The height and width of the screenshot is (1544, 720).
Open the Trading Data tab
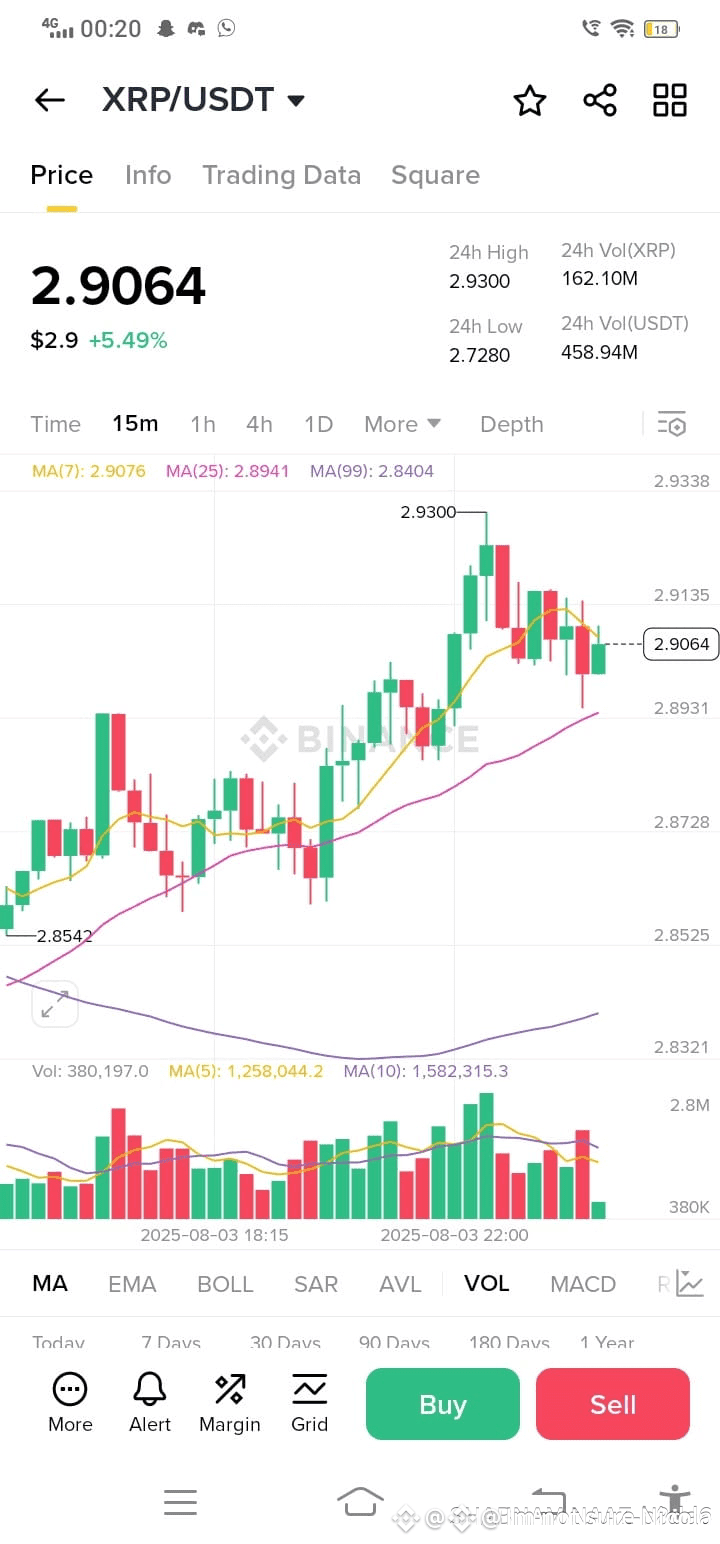coord(281,175)
